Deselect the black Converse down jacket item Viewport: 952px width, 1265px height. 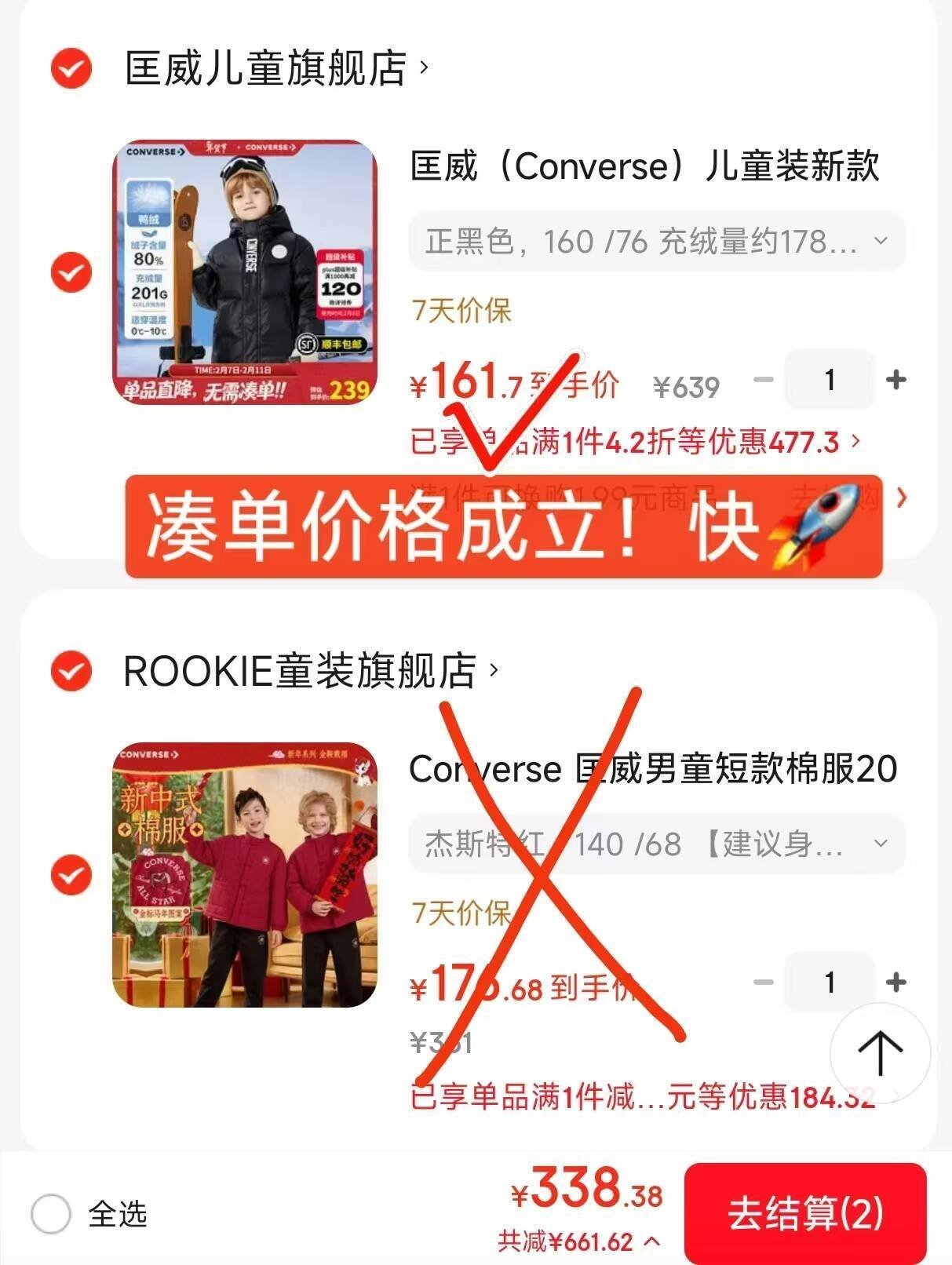(71, 272)
